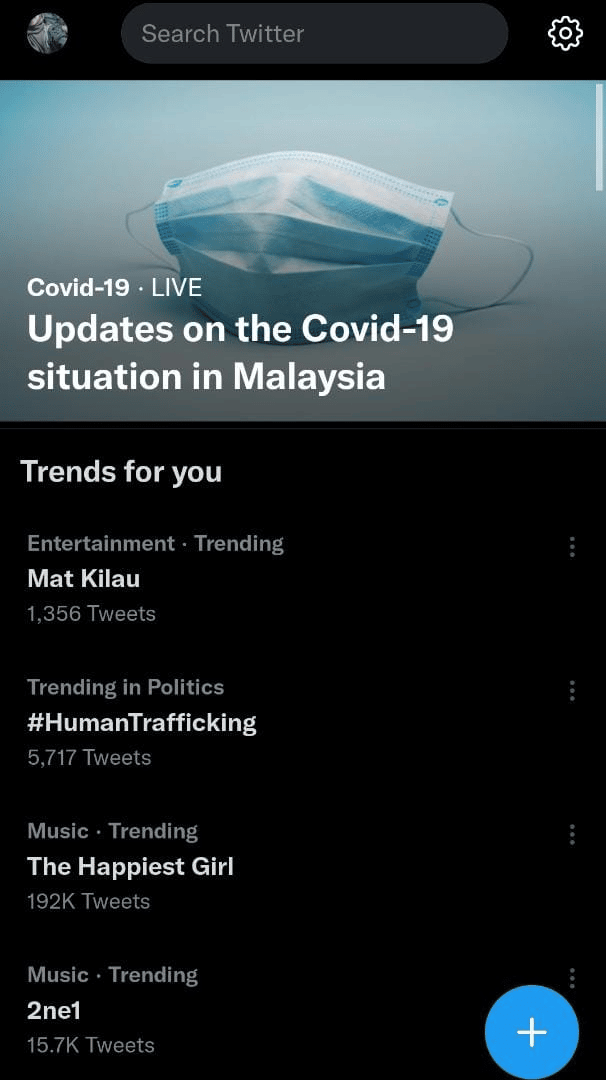Open more options for Mat Kilau
This screenshot has height=1080, width=606.
tap(572, 547)
